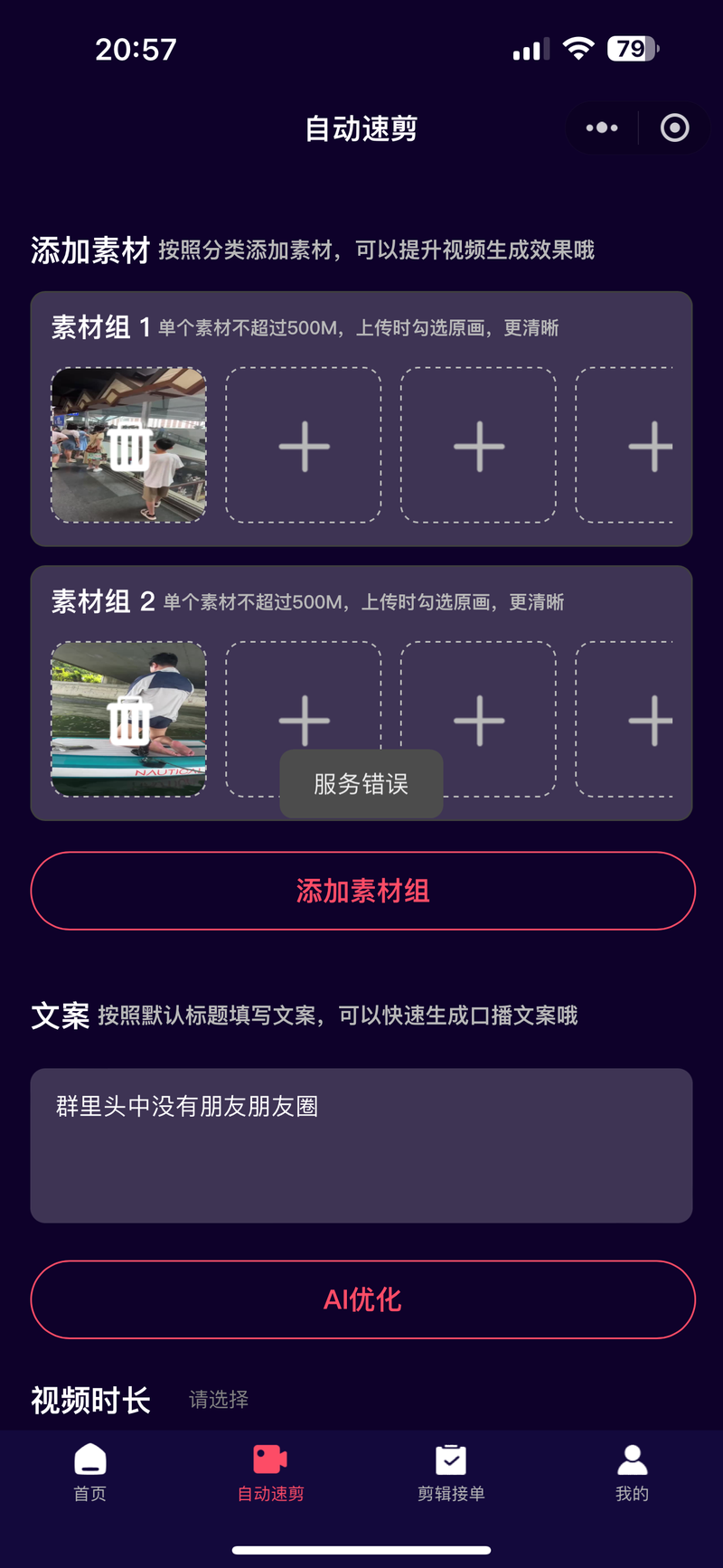
Task: Go to the 首页 tab
Action: 90,1473
